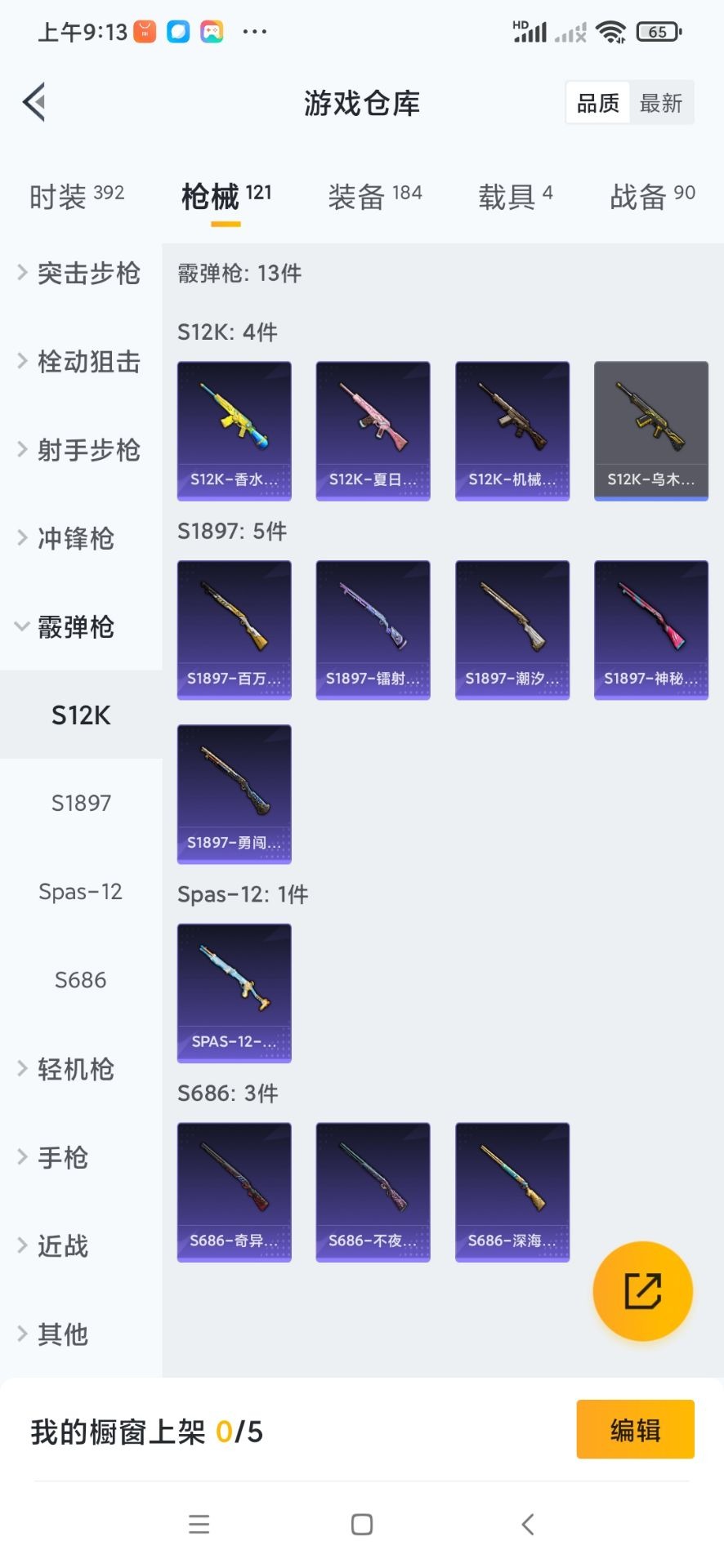This screenshot has width=724, height=1568.
Task: Expand the 栓动狙击 category
Action: pos(79,361)
